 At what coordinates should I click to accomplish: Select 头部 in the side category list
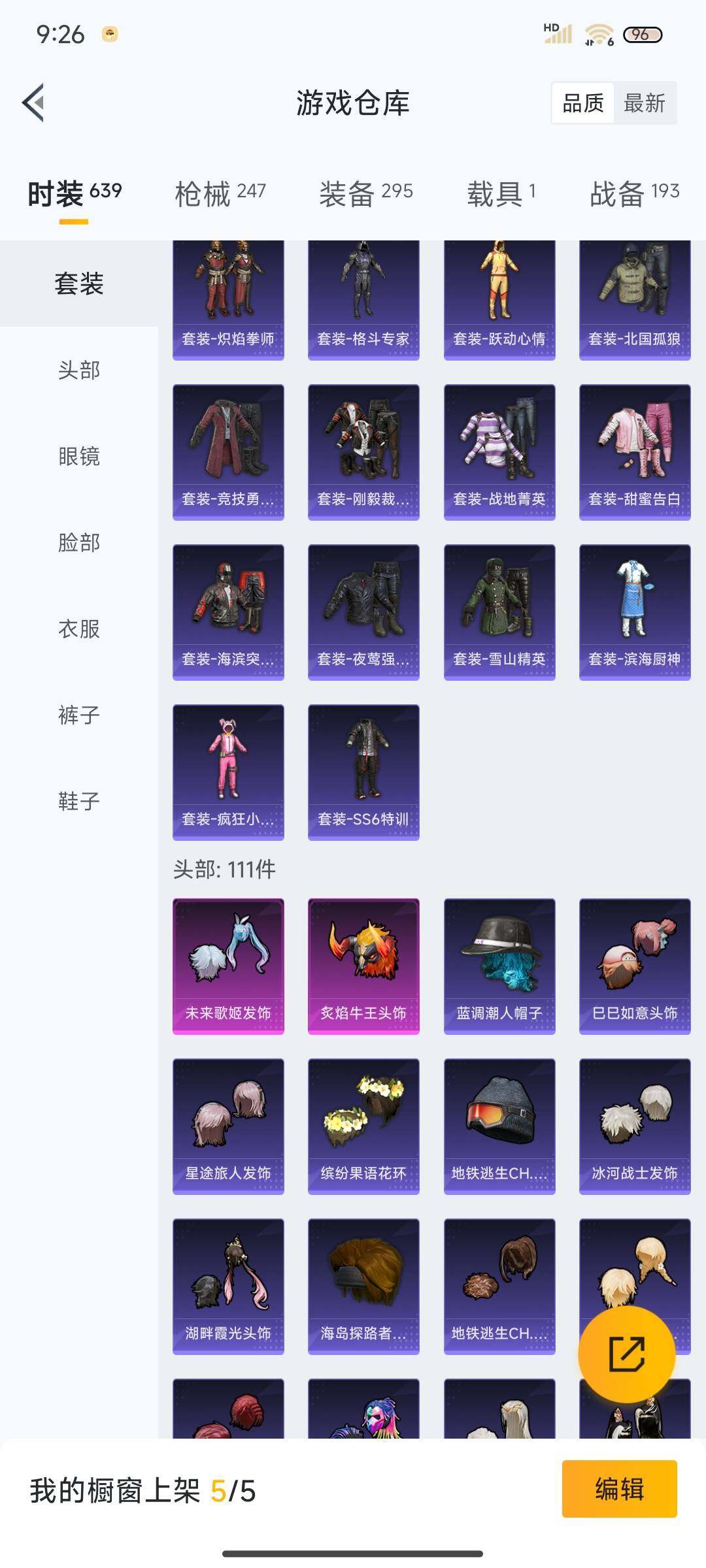point(79,370)
